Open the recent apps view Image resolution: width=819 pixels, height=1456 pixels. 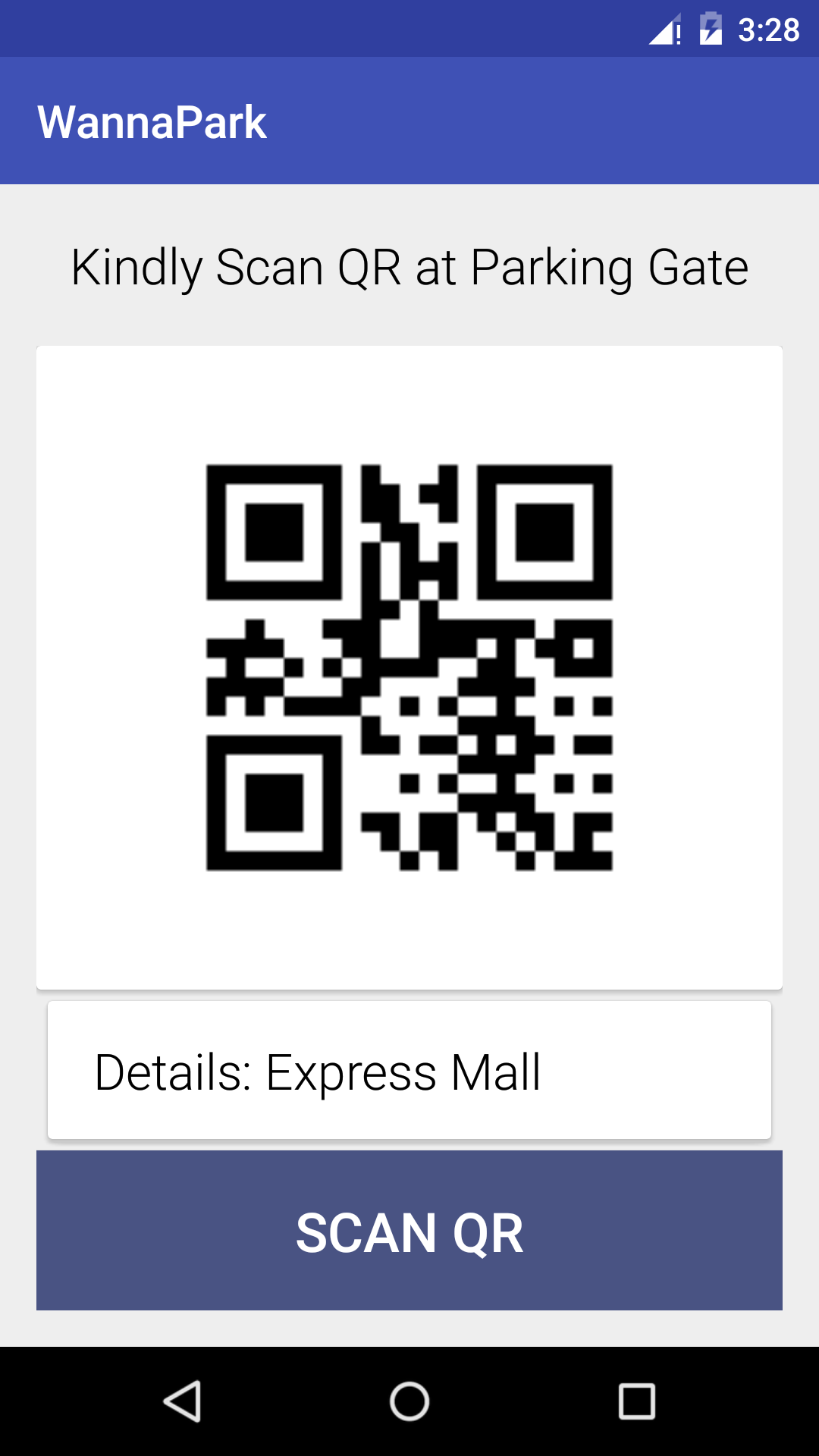point(636,1401)
